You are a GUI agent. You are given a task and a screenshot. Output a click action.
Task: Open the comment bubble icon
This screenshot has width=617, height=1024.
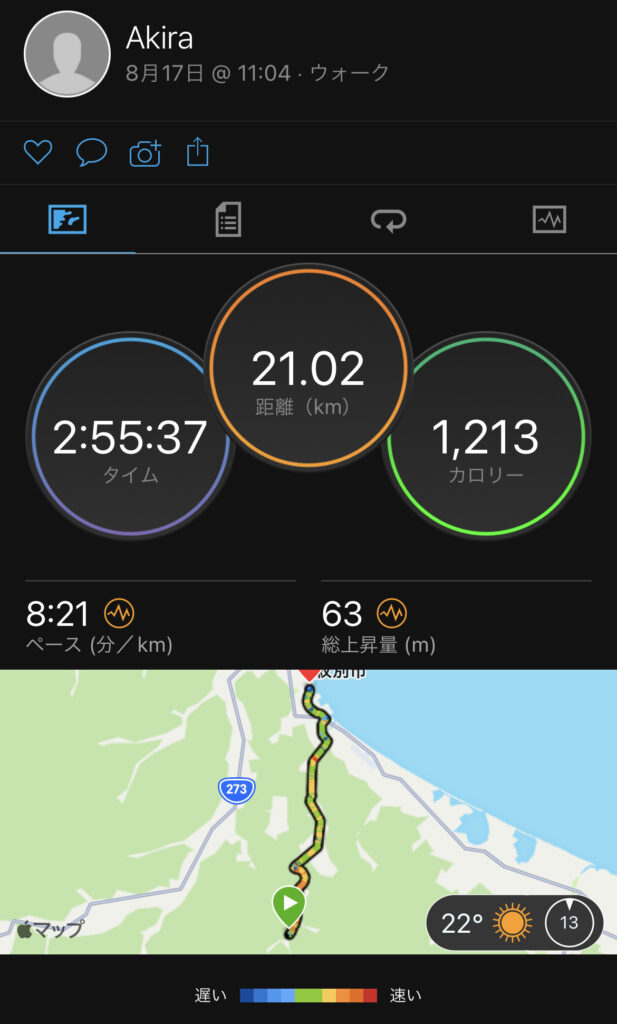[92, 153]
